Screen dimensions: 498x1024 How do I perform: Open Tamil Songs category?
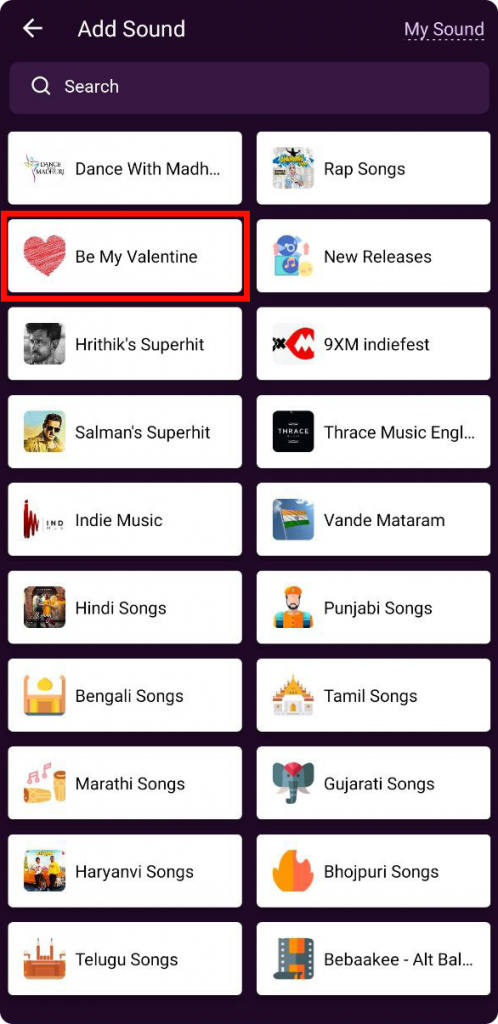click(373, 696)
